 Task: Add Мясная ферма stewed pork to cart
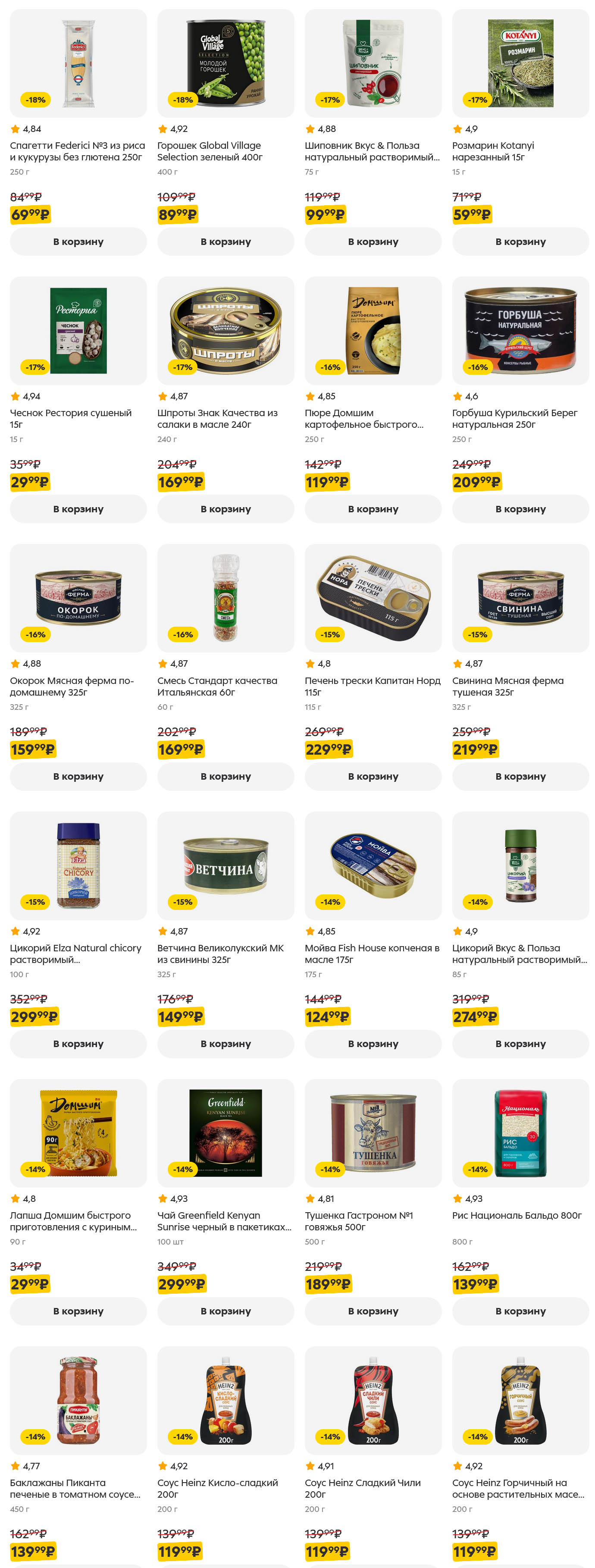[520, 776]
